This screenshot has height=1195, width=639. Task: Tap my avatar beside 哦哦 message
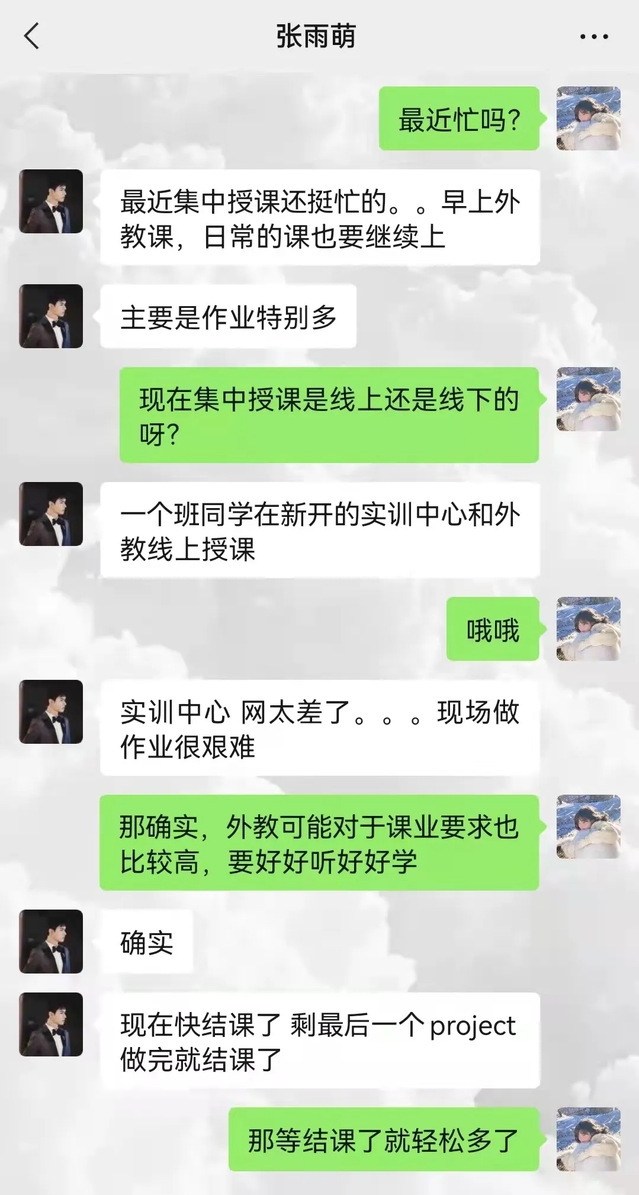point(588,629)
